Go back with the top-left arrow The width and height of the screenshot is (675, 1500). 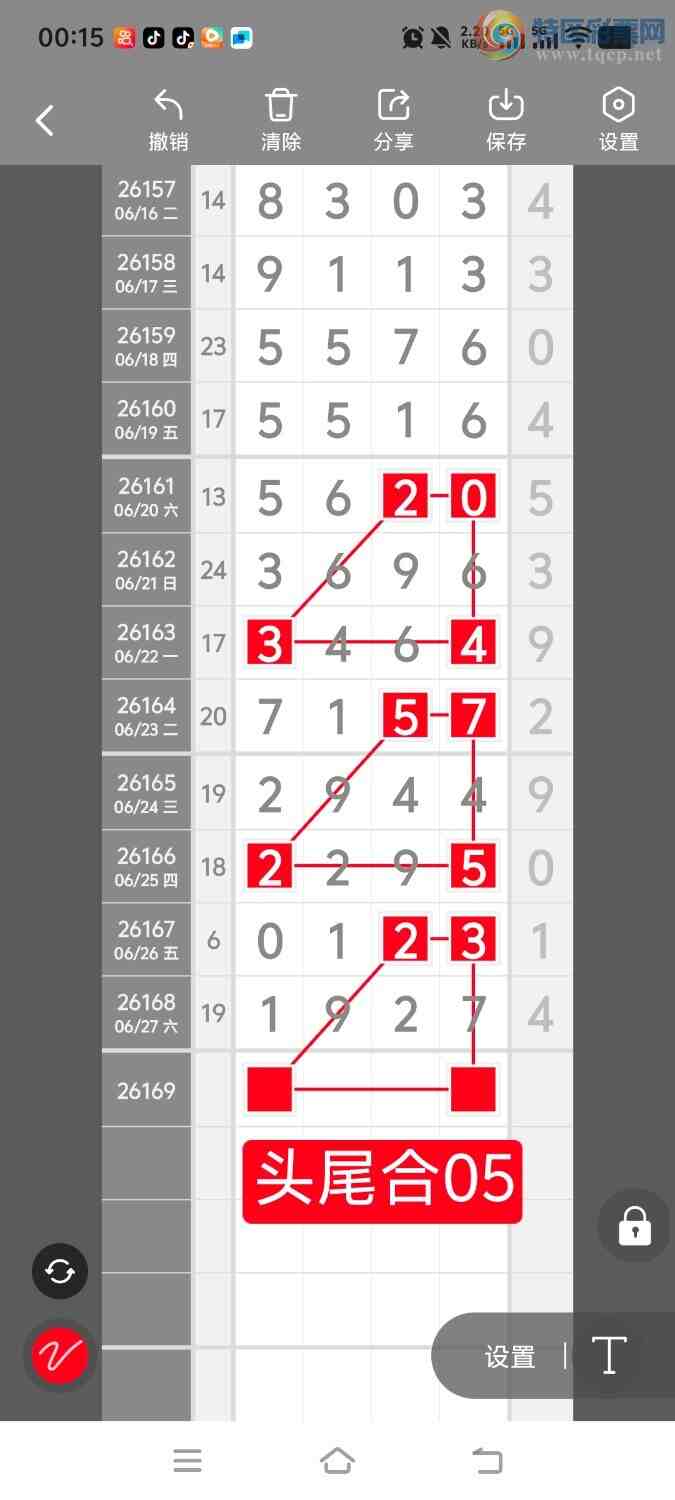pos(45,121)
